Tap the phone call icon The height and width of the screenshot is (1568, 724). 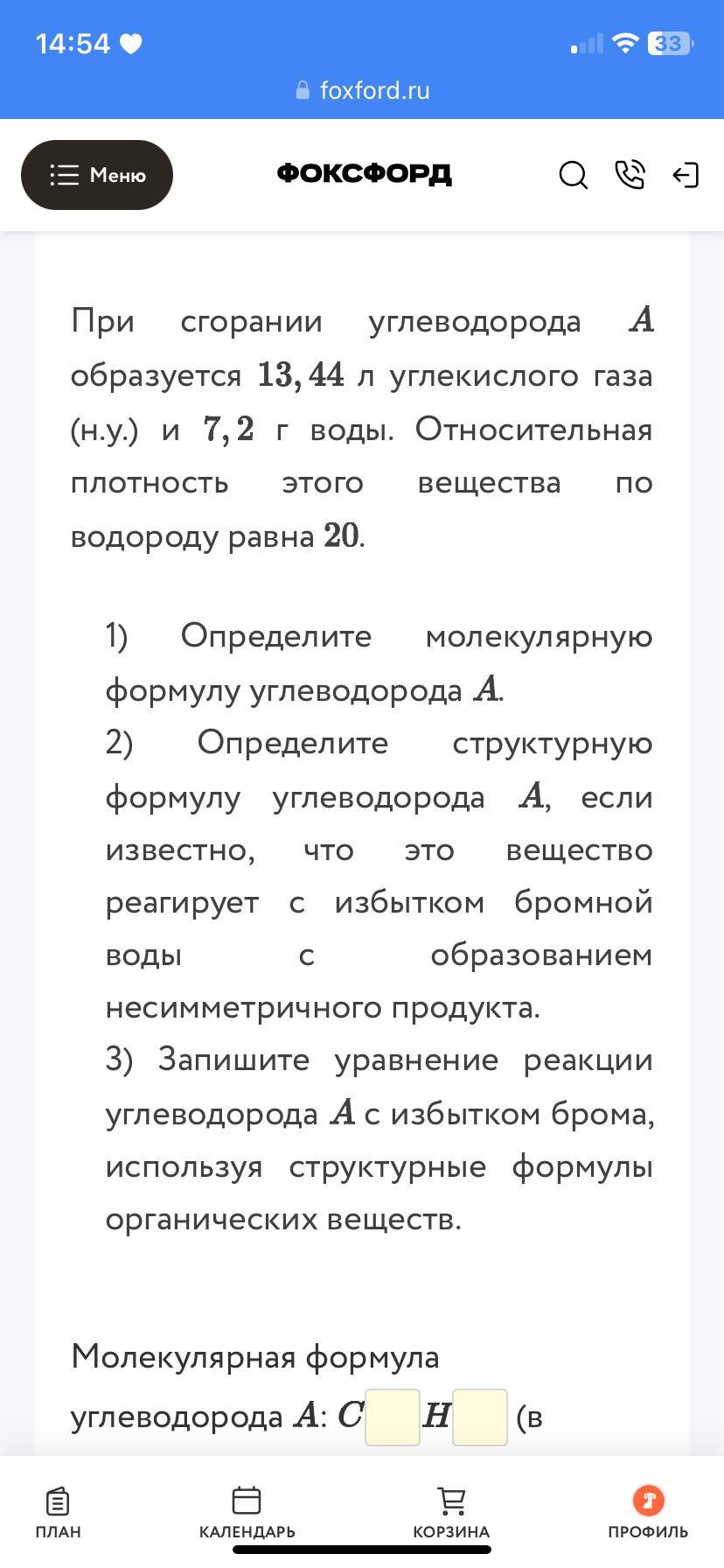point(630,175)
